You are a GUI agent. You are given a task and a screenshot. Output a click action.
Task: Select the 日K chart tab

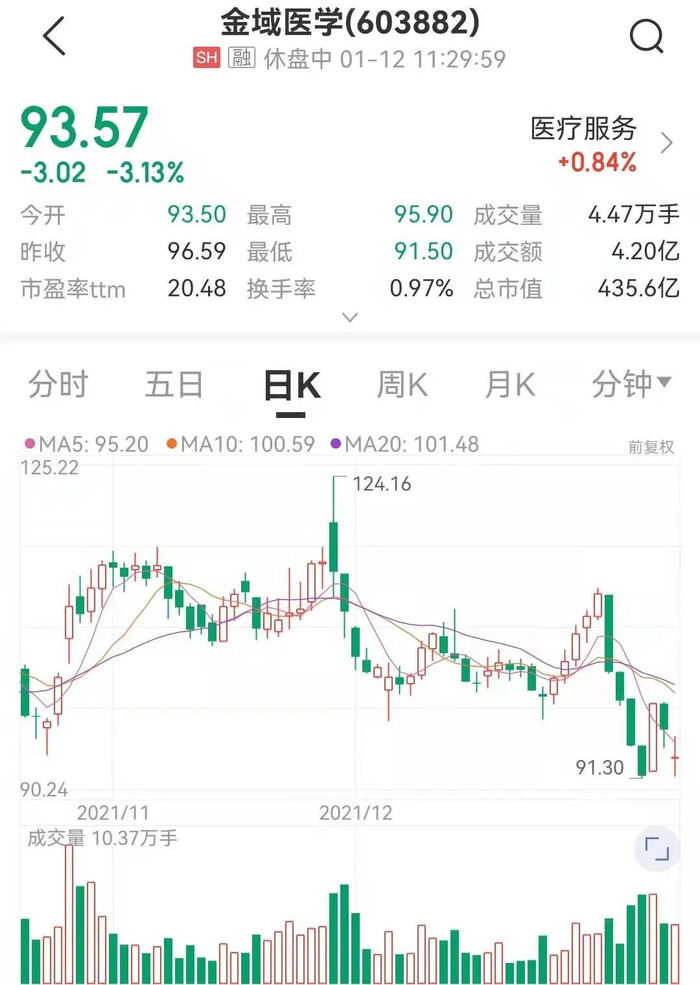pos(291,385)
